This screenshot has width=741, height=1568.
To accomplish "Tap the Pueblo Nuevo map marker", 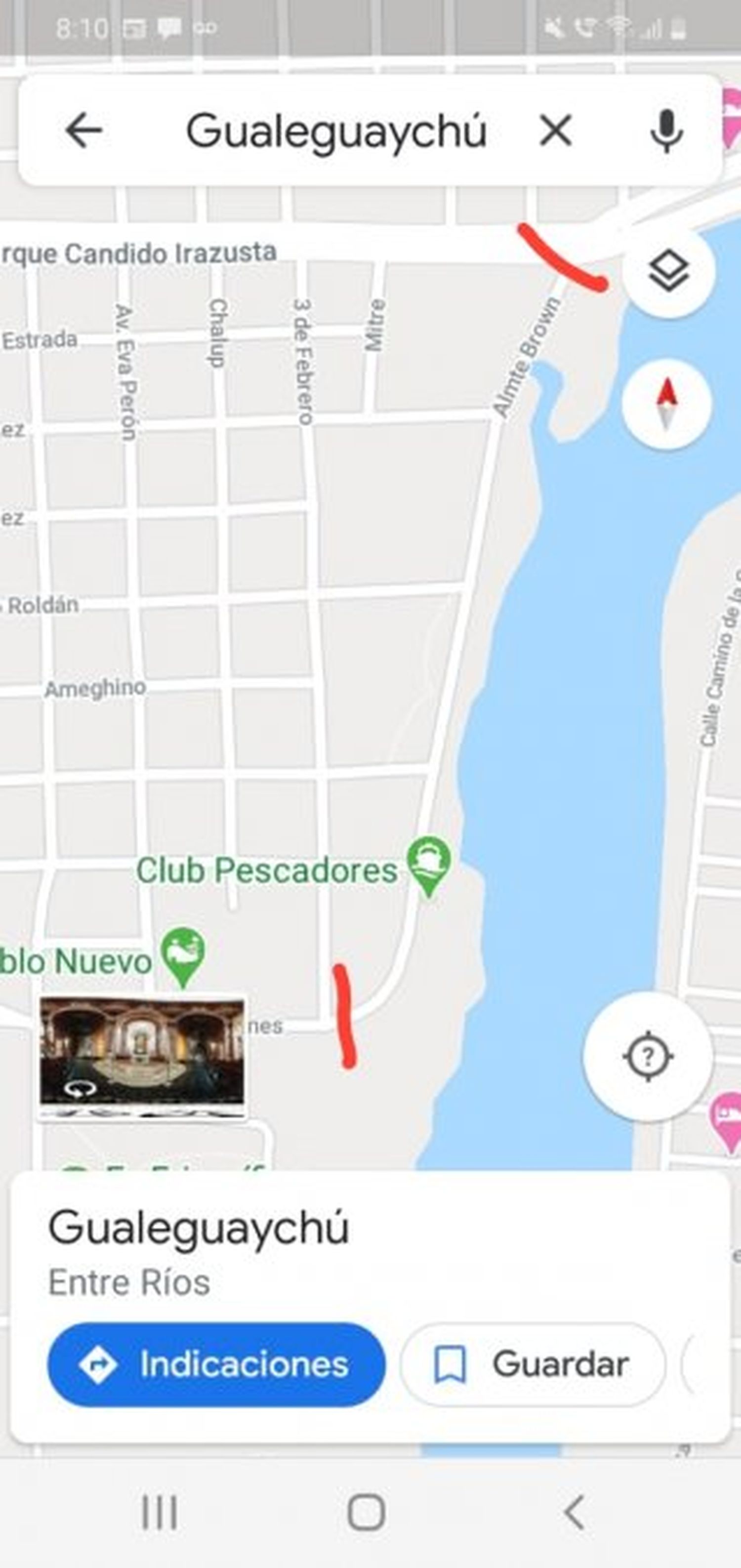I will (183, 954).
